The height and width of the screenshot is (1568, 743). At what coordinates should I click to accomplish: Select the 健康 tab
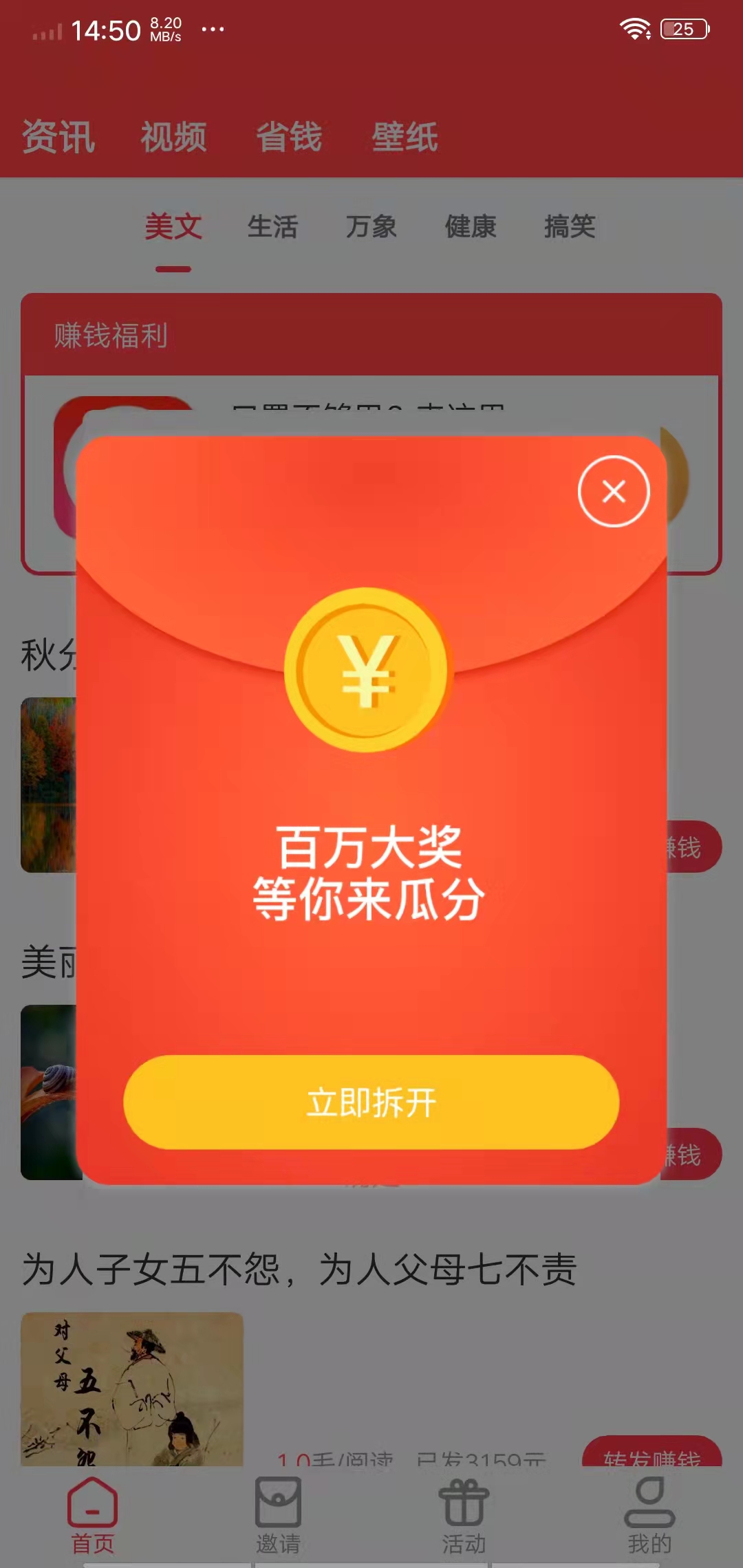click(x=472, y=227)
